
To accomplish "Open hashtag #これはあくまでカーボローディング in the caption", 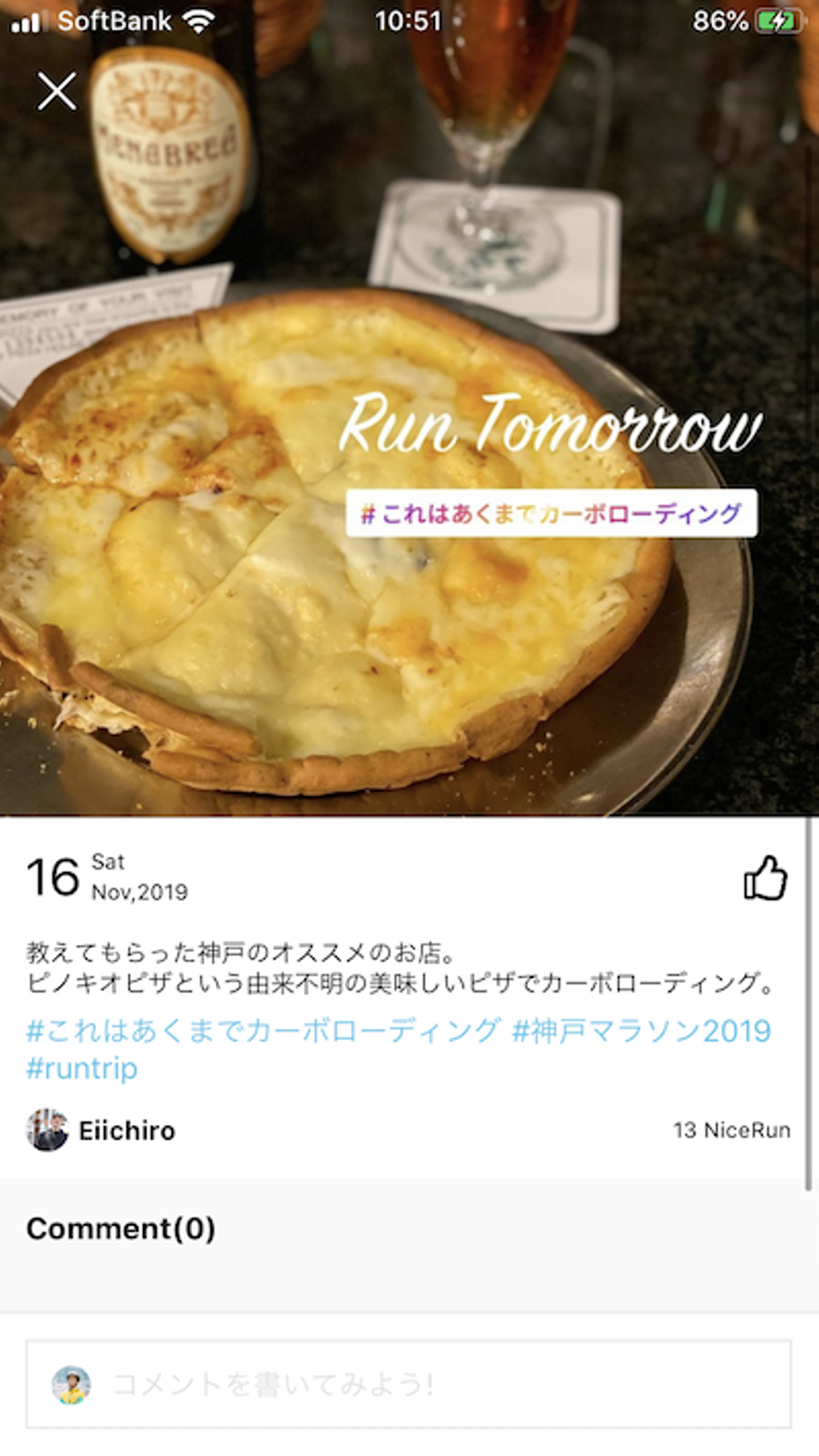I will click(x=263, y=1031).
